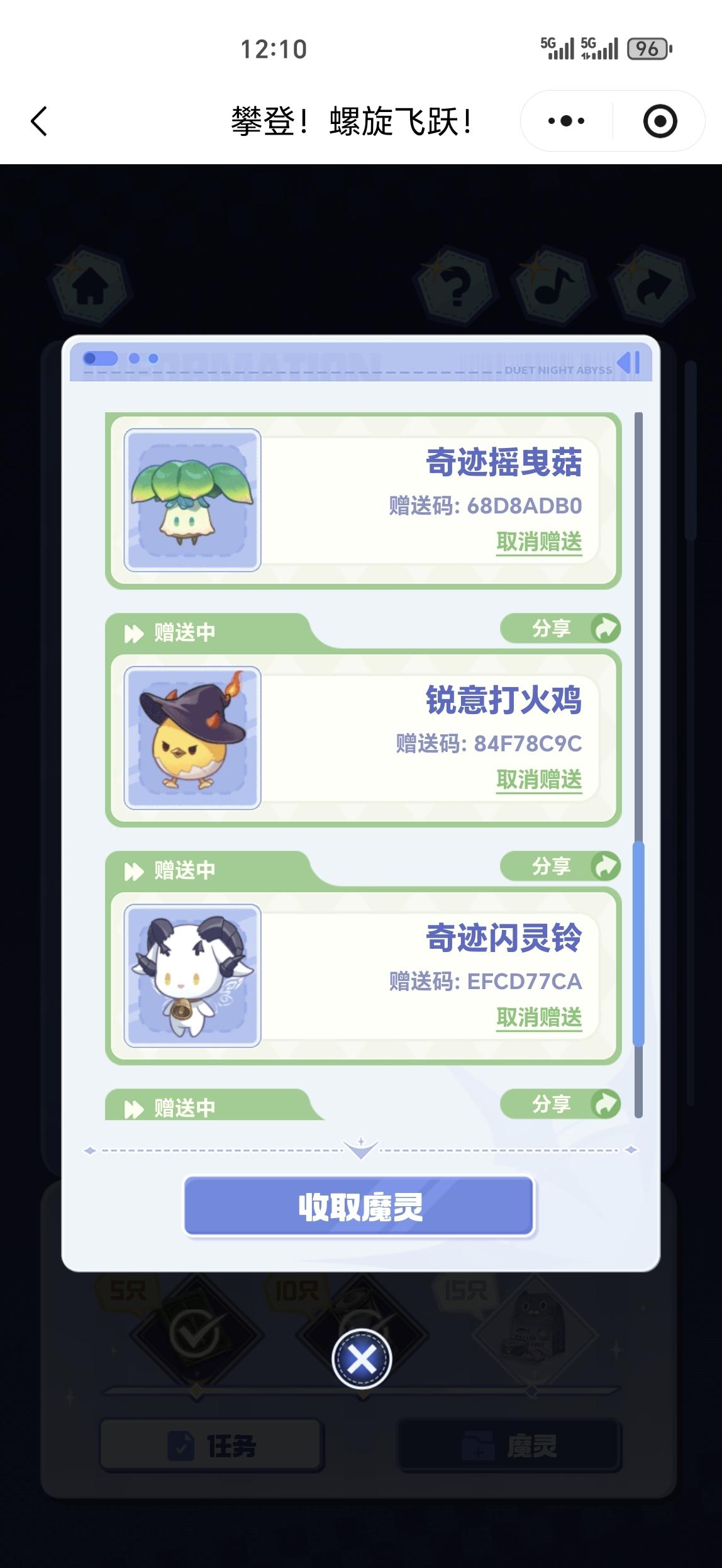Viewport: 722px width, 1568px height.
Task: Cancel gifting 奇迹闪灵铃
Action: 539,1017
